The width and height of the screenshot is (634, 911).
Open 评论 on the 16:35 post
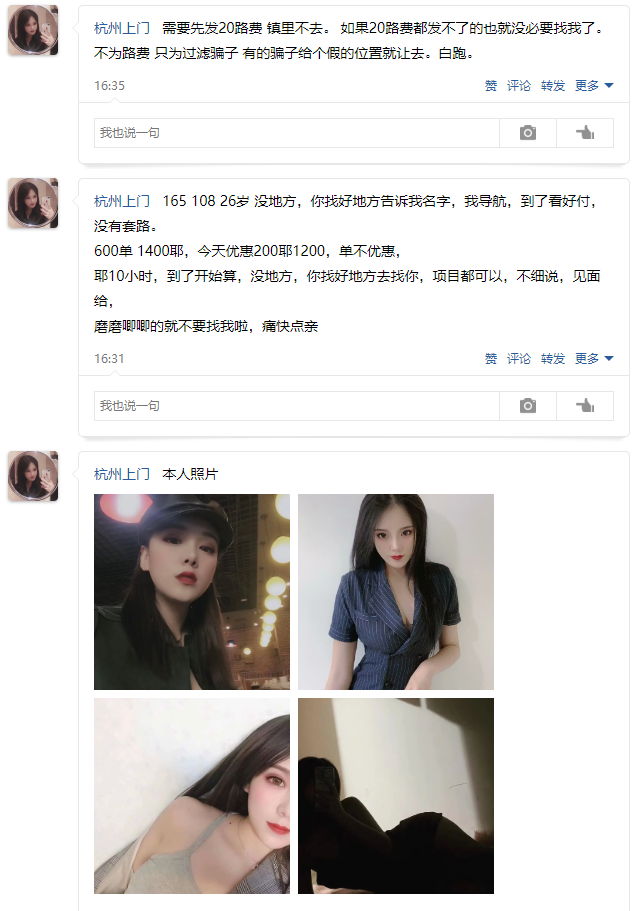coord(519,86)
